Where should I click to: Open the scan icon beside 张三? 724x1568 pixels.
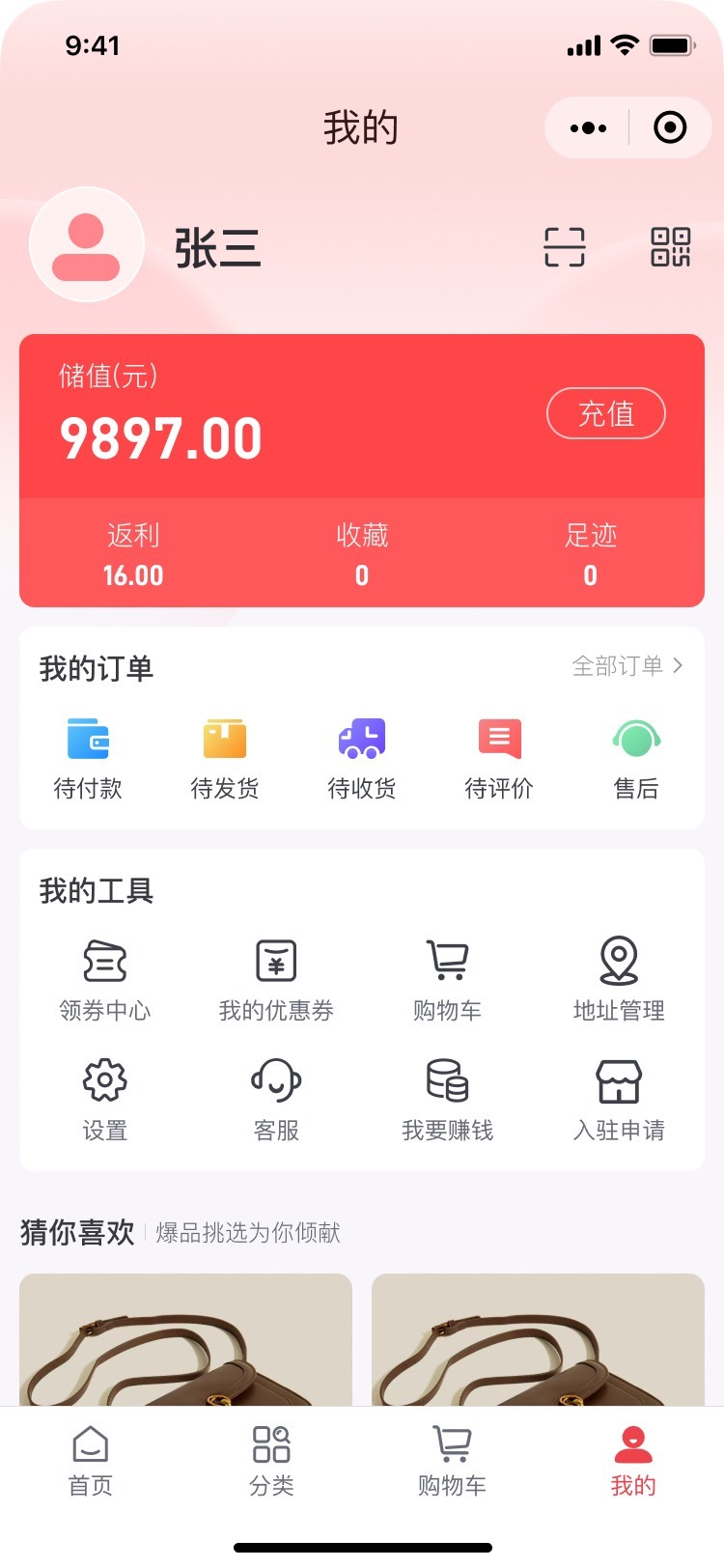point(565,247)
